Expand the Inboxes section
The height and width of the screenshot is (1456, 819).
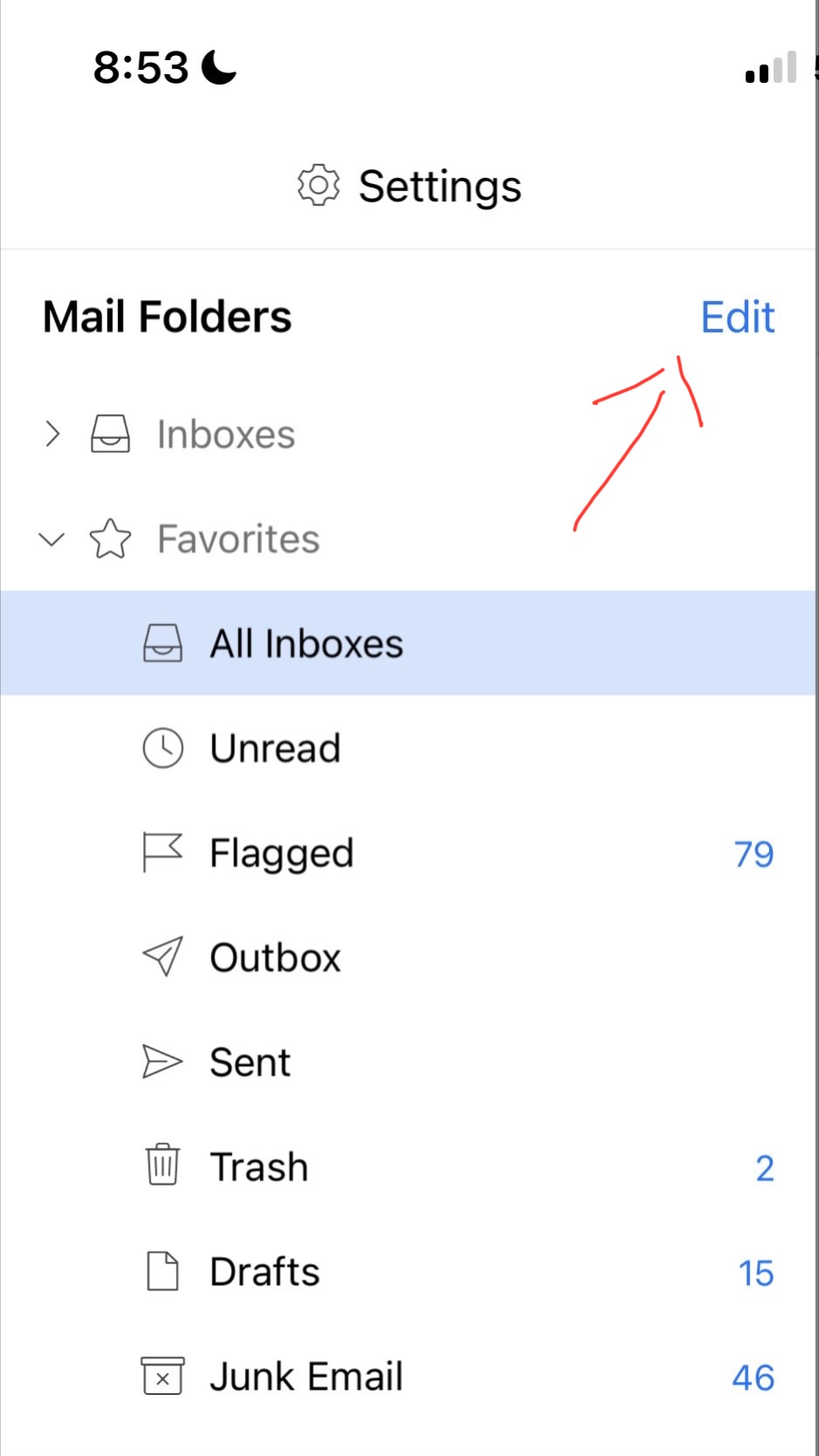(x=52, y=434)
